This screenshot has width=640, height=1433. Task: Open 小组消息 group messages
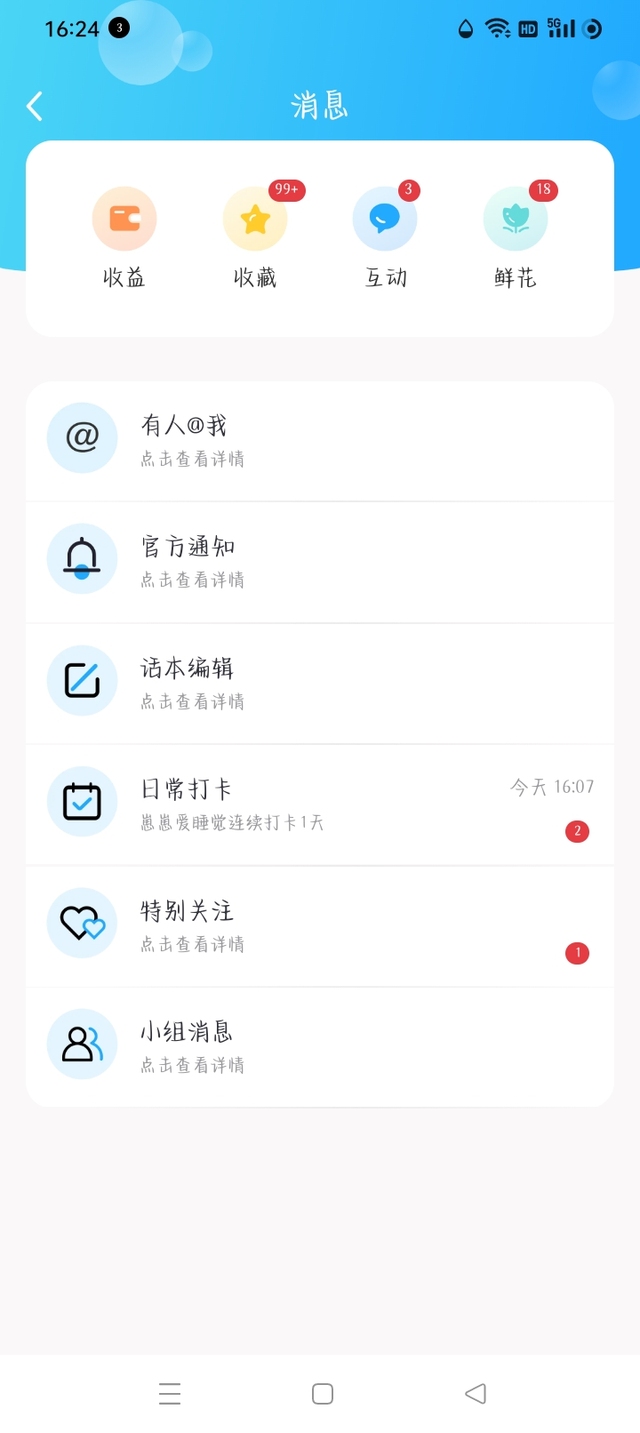coord(320,1047)
